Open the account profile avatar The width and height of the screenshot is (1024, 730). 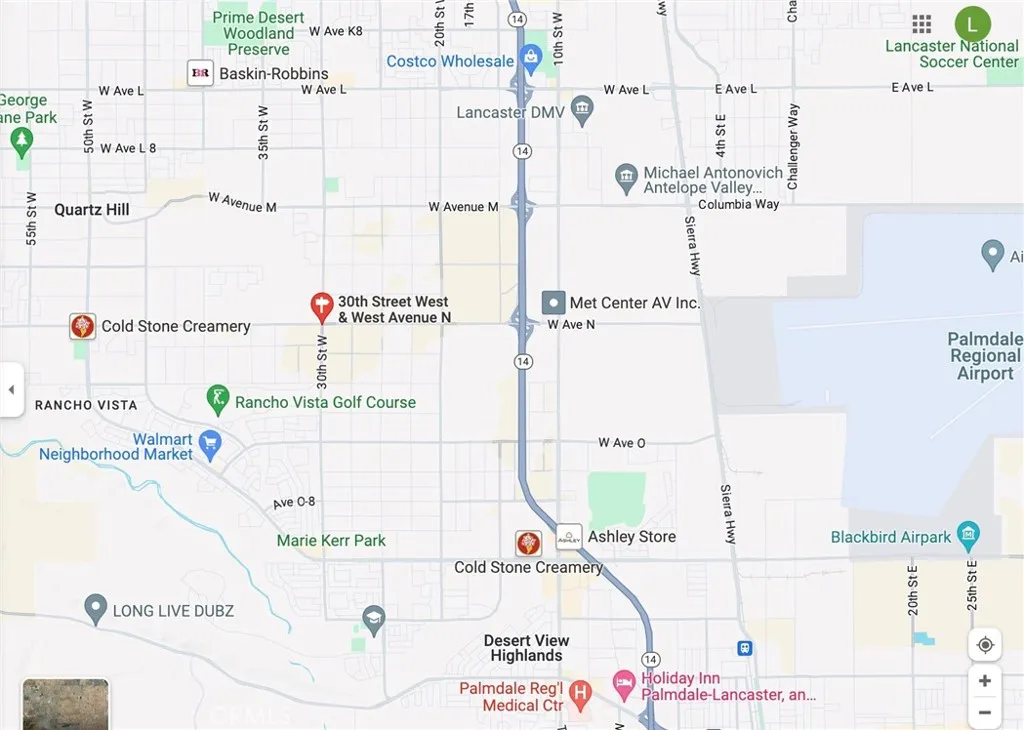tap(973, 23)
